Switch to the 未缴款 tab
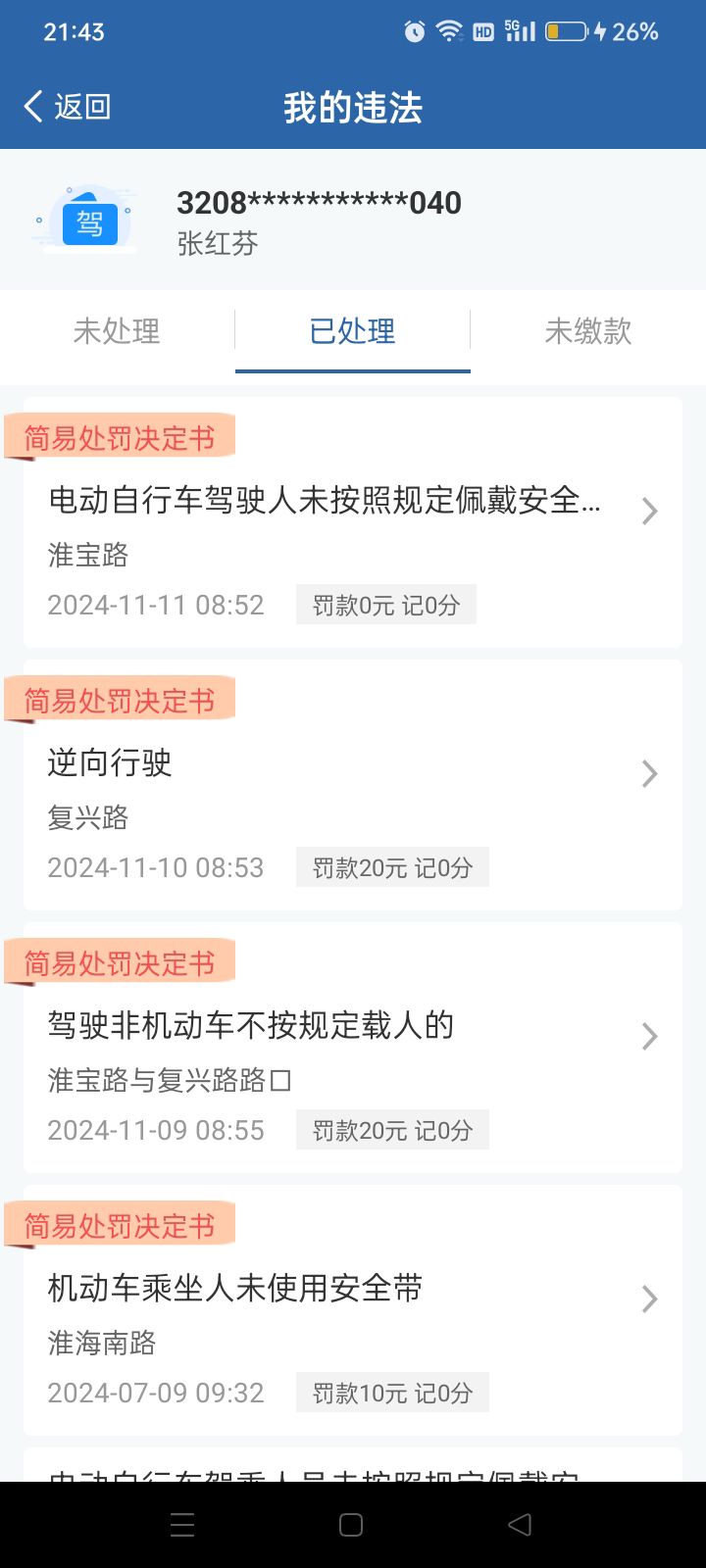 click(x=588, y=331)
